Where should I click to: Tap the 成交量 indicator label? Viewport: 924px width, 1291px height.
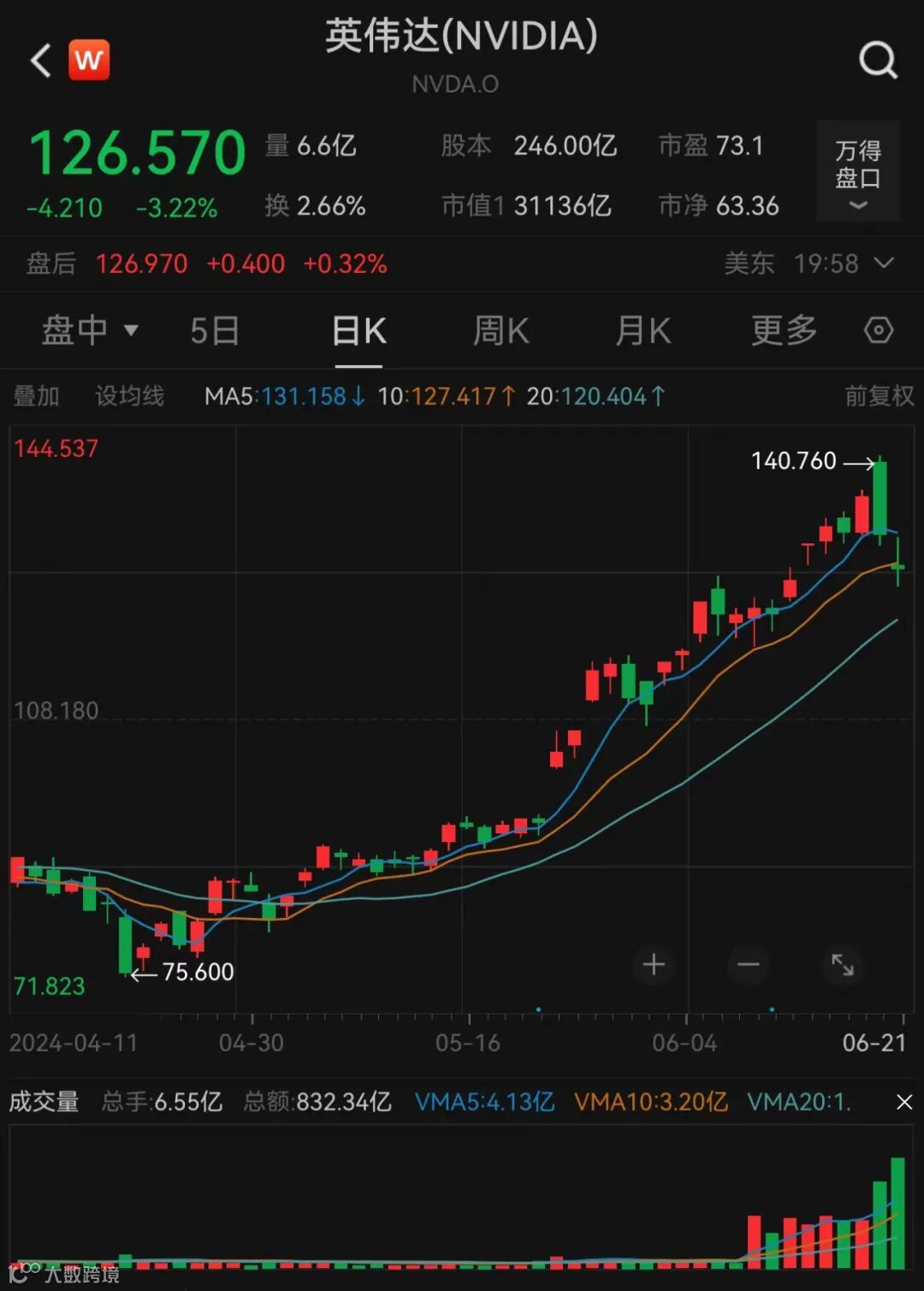click(x=44, y=1102)
